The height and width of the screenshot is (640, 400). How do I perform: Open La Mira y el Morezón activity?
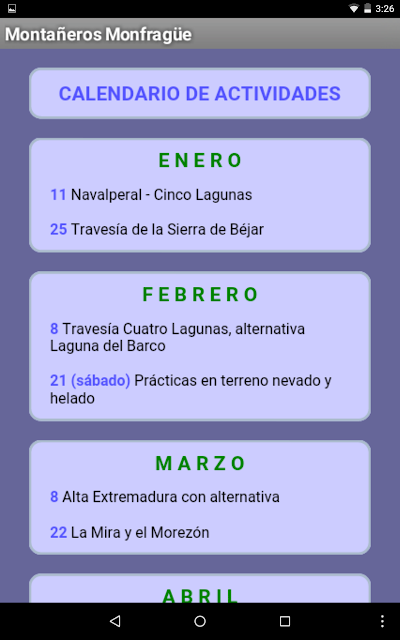click(130, 532)
